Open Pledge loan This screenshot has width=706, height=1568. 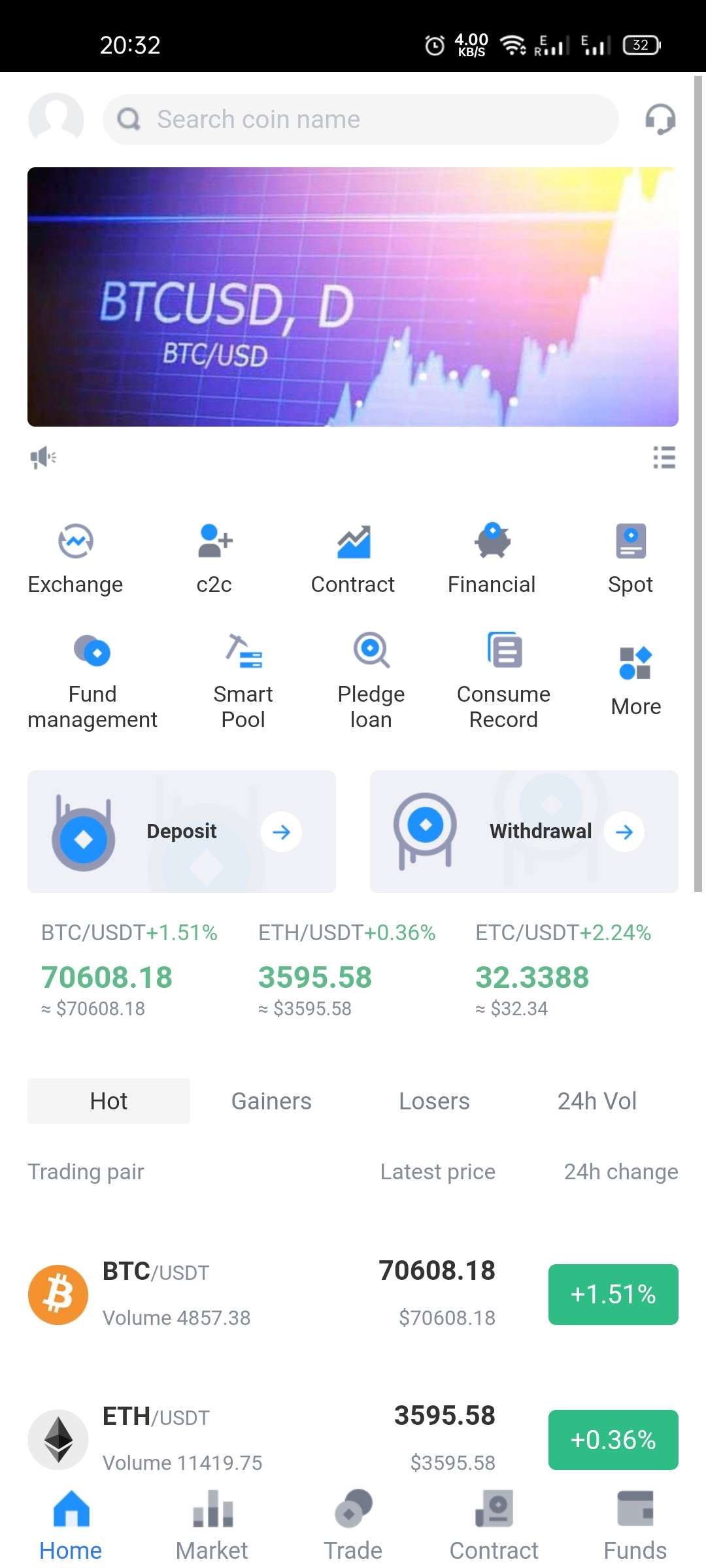(371, 679)
